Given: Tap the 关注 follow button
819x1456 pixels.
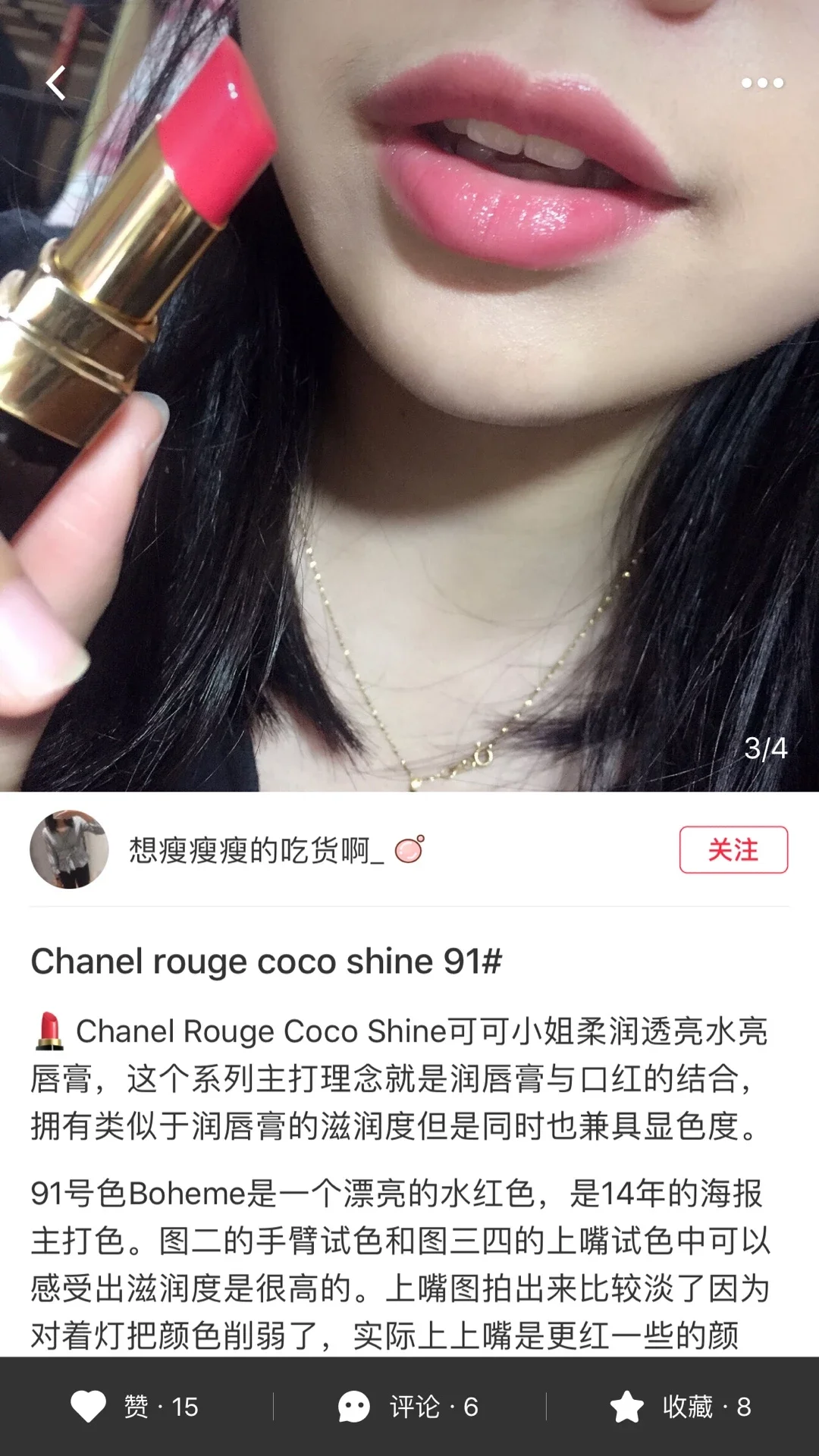Looking at the screenshot, I should point(733,849).
